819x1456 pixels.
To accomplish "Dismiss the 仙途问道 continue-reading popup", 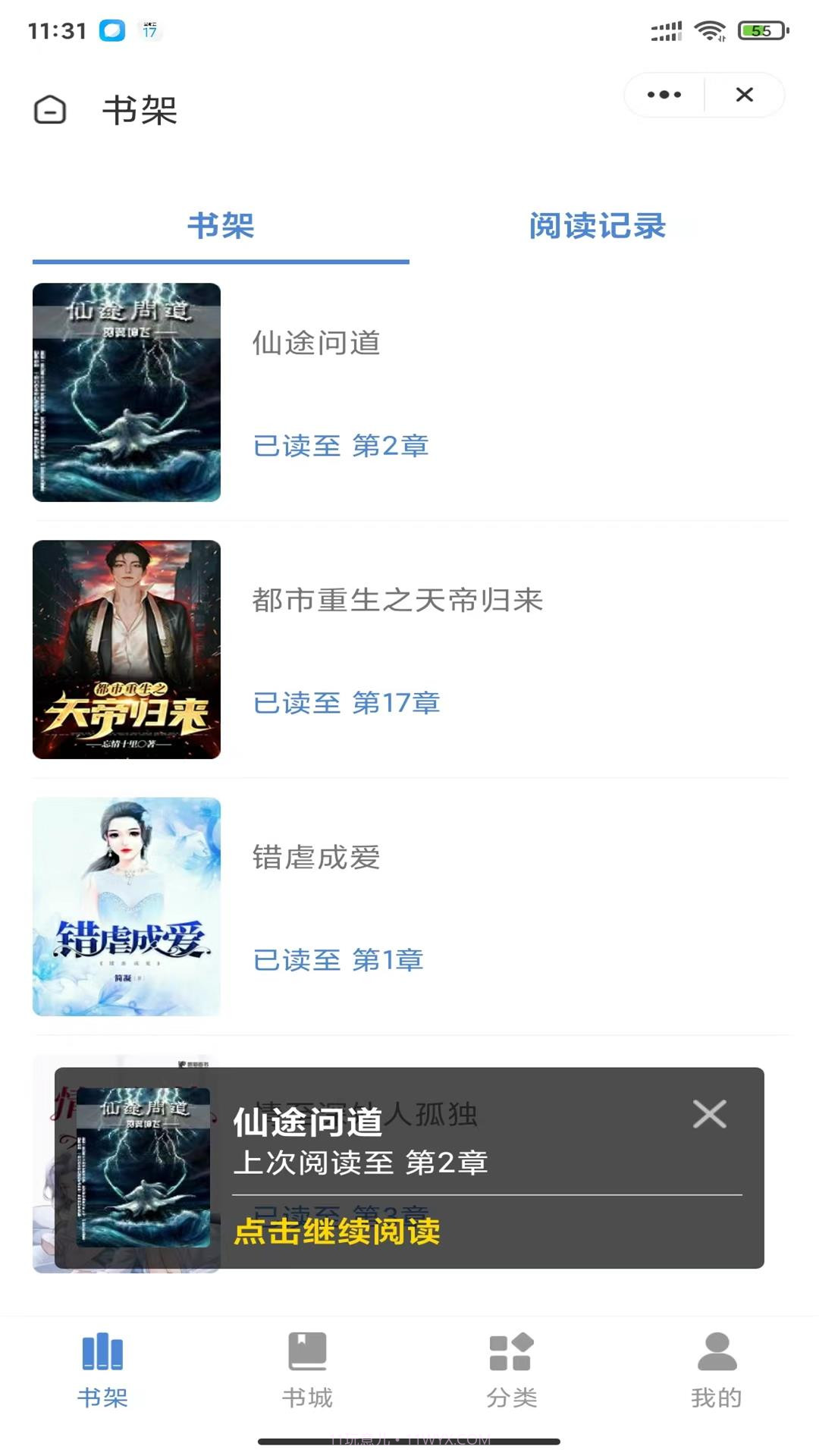I will (709, 1113).
